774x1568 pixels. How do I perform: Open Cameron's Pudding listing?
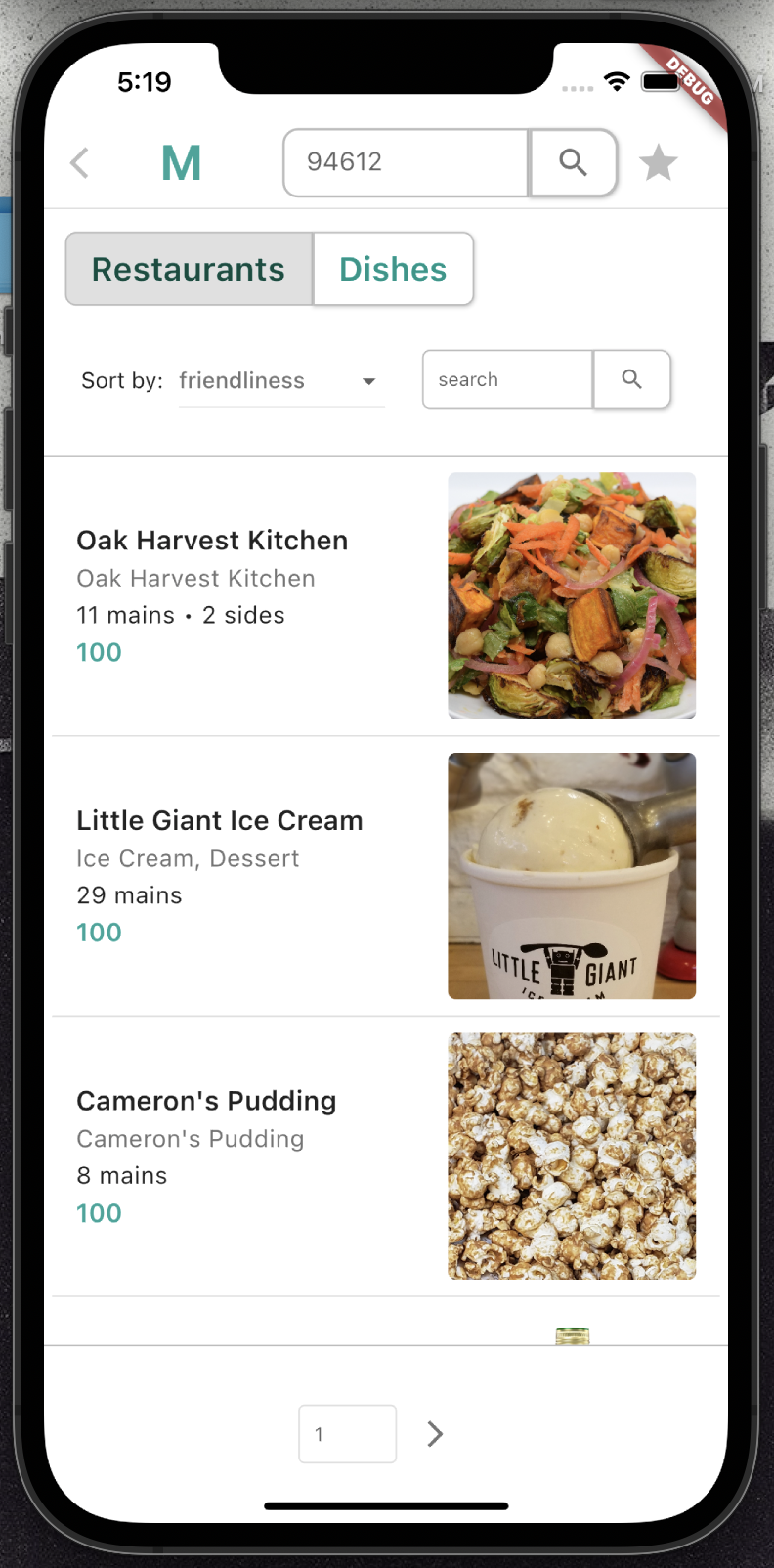click(x=386, y=1156)
